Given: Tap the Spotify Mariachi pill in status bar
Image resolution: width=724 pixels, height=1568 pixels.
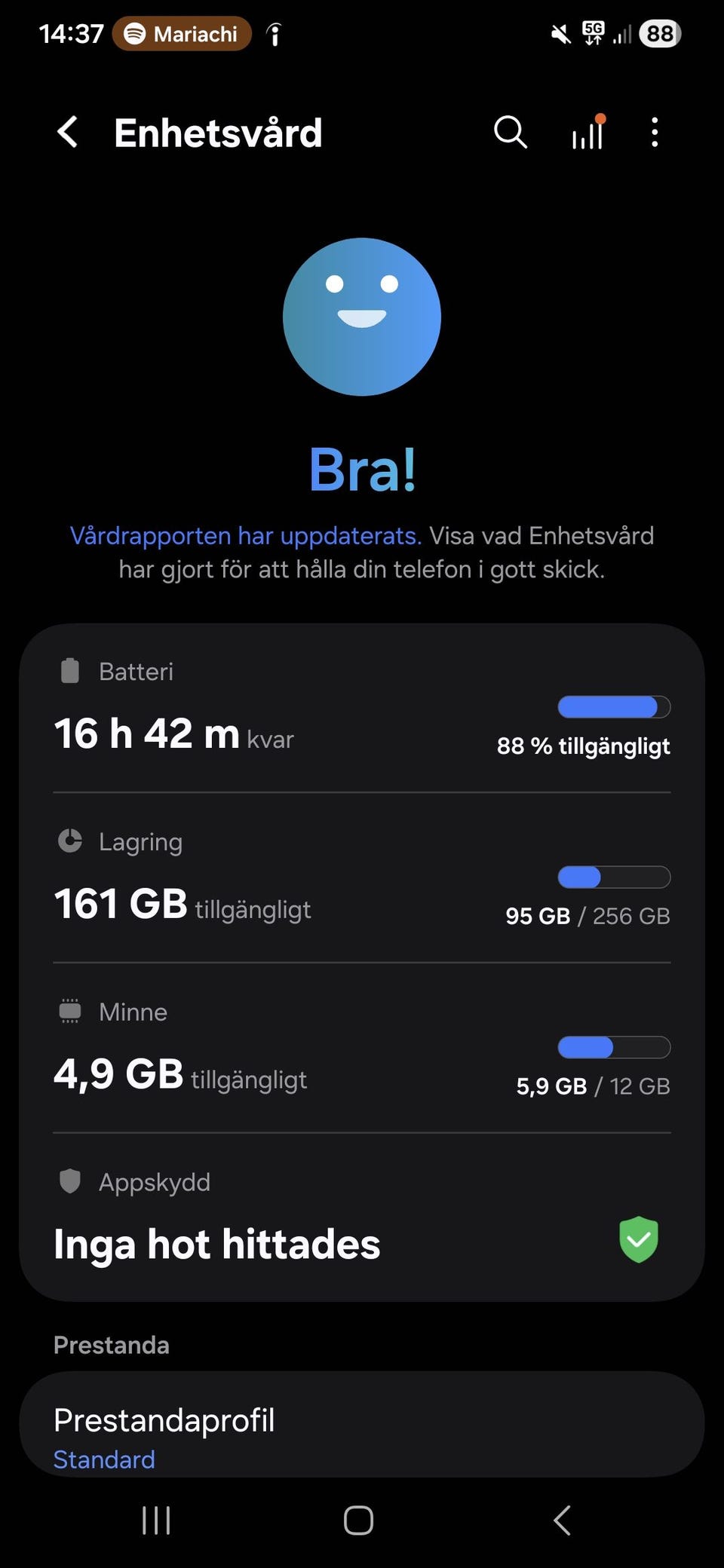Looking at the screenshot, I should 182,34.
